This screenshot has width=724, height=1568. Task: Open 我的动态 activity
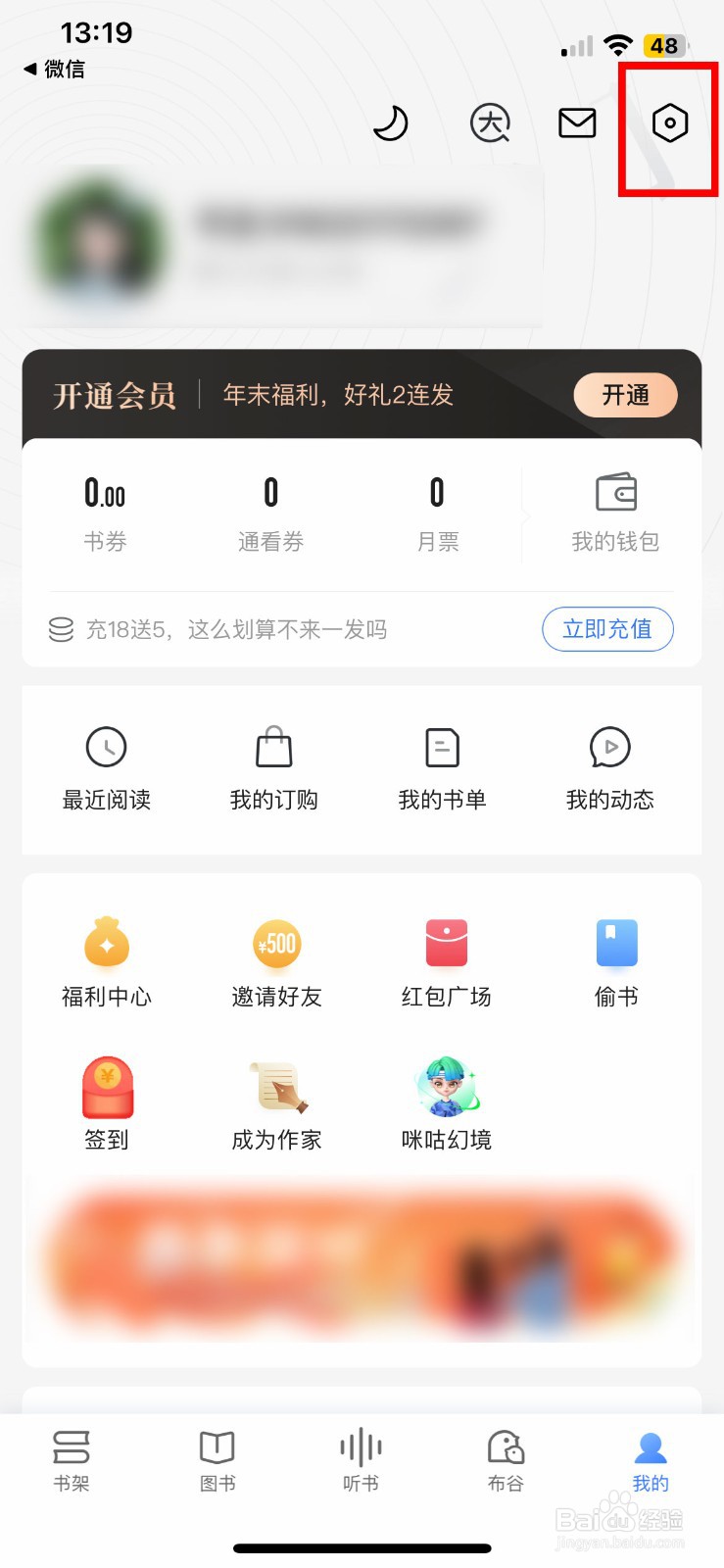[x=610, y=769]
